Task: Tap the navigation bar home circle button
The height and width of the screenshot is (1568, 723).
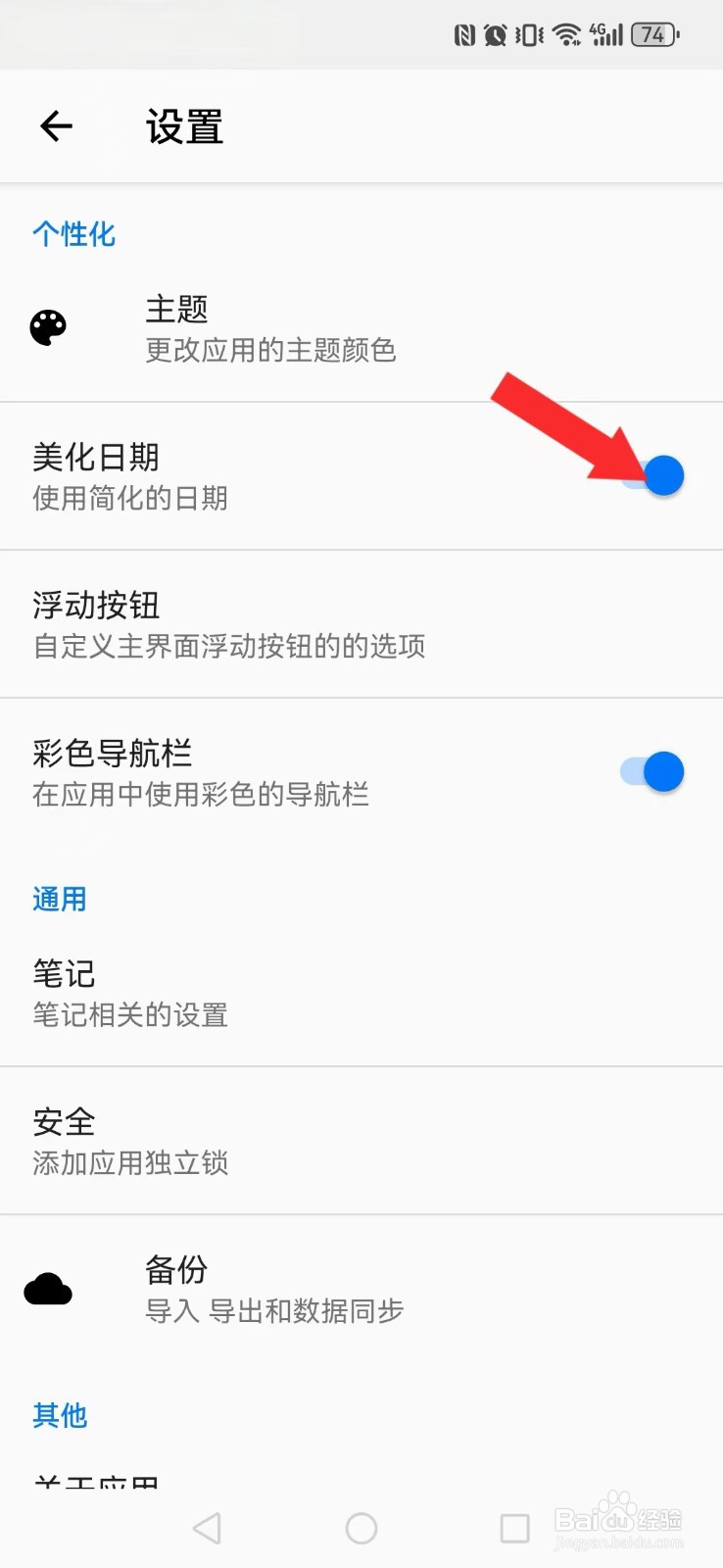Action: click(361, 1528)
